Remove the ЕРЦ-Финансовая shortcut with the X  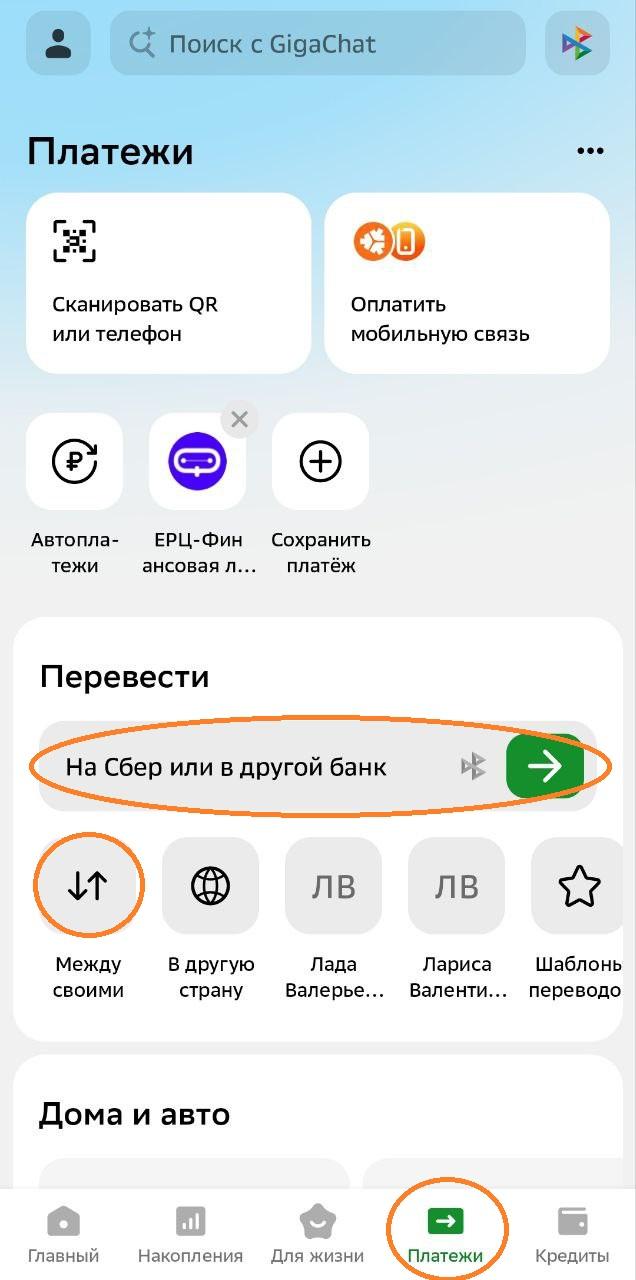(239, 420)
